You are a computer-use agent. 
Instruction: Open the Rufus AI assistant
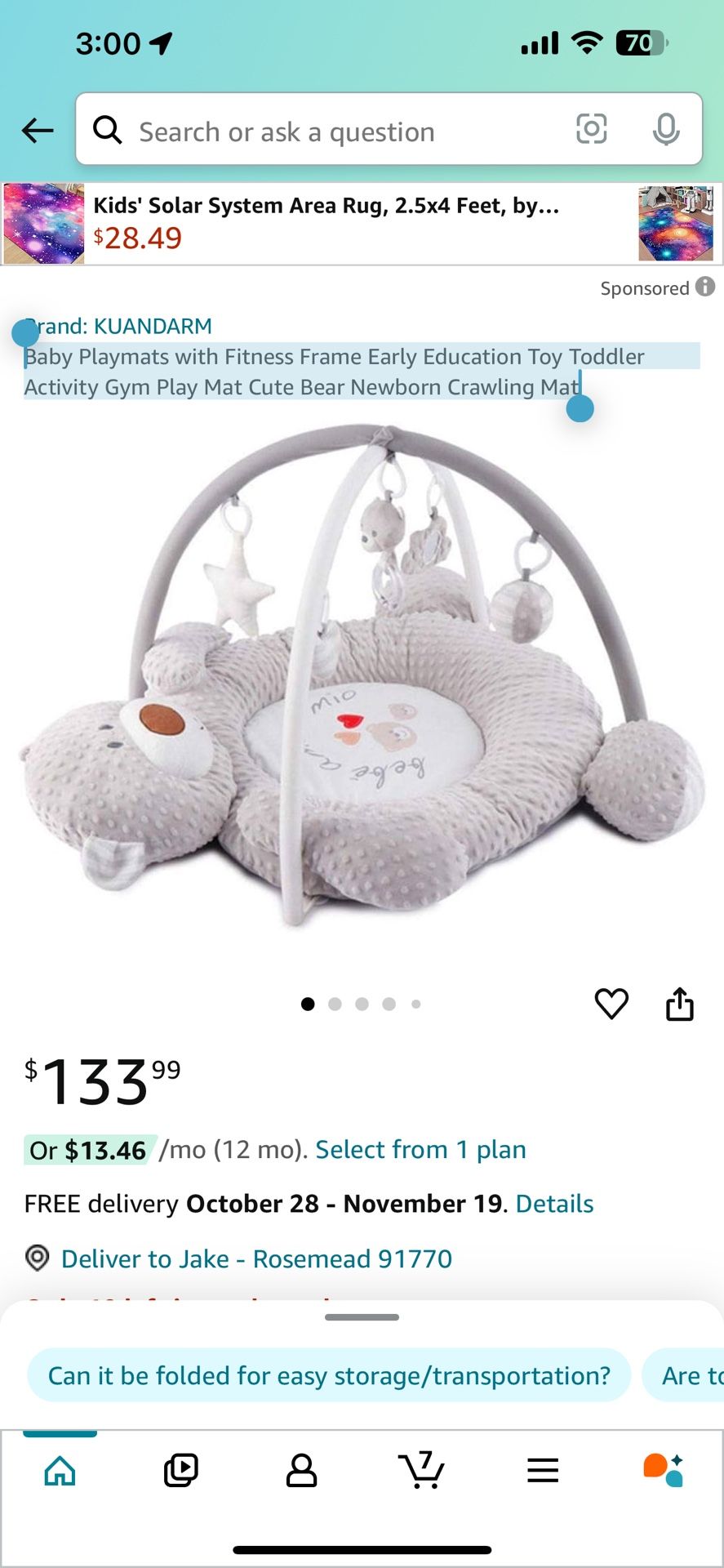click(x=663, y=1471)
